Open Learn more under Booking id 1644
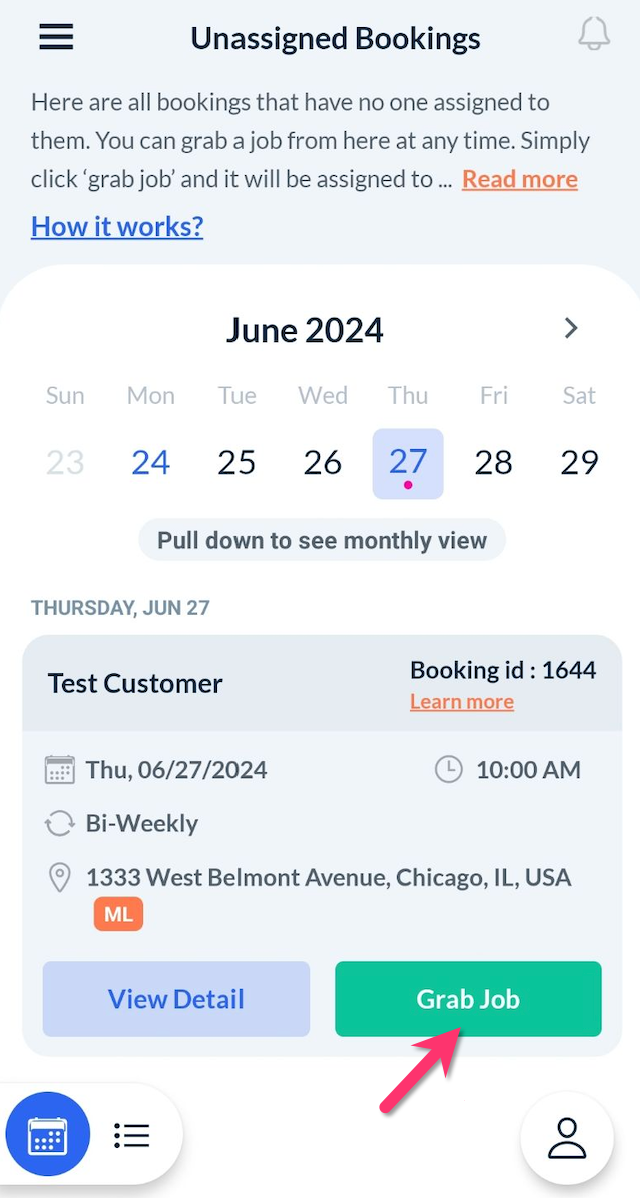Image resolution: width=640 pixels, height=1198 pixels. pos(461,702)
